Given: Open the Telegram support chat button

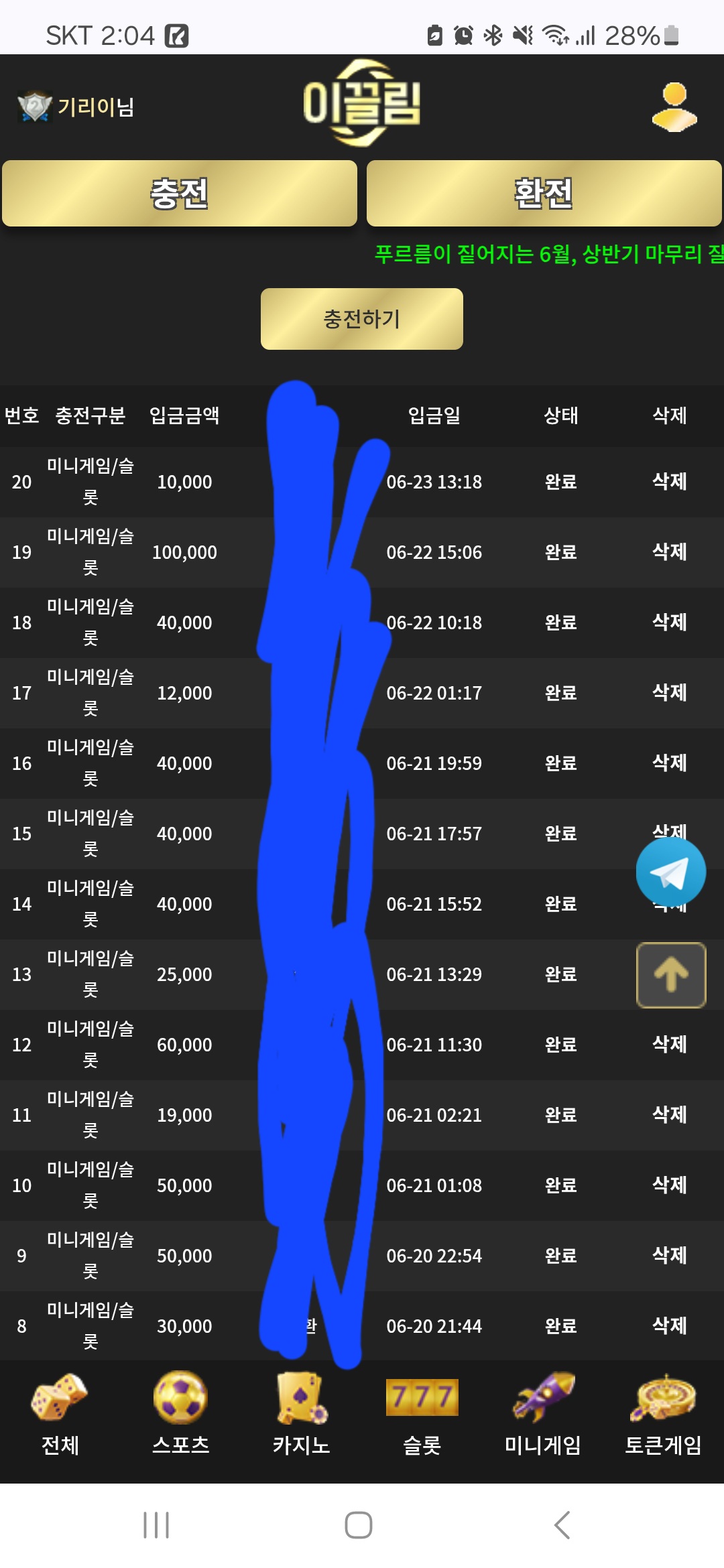Looking at the screenshot, I should [670, 872].
